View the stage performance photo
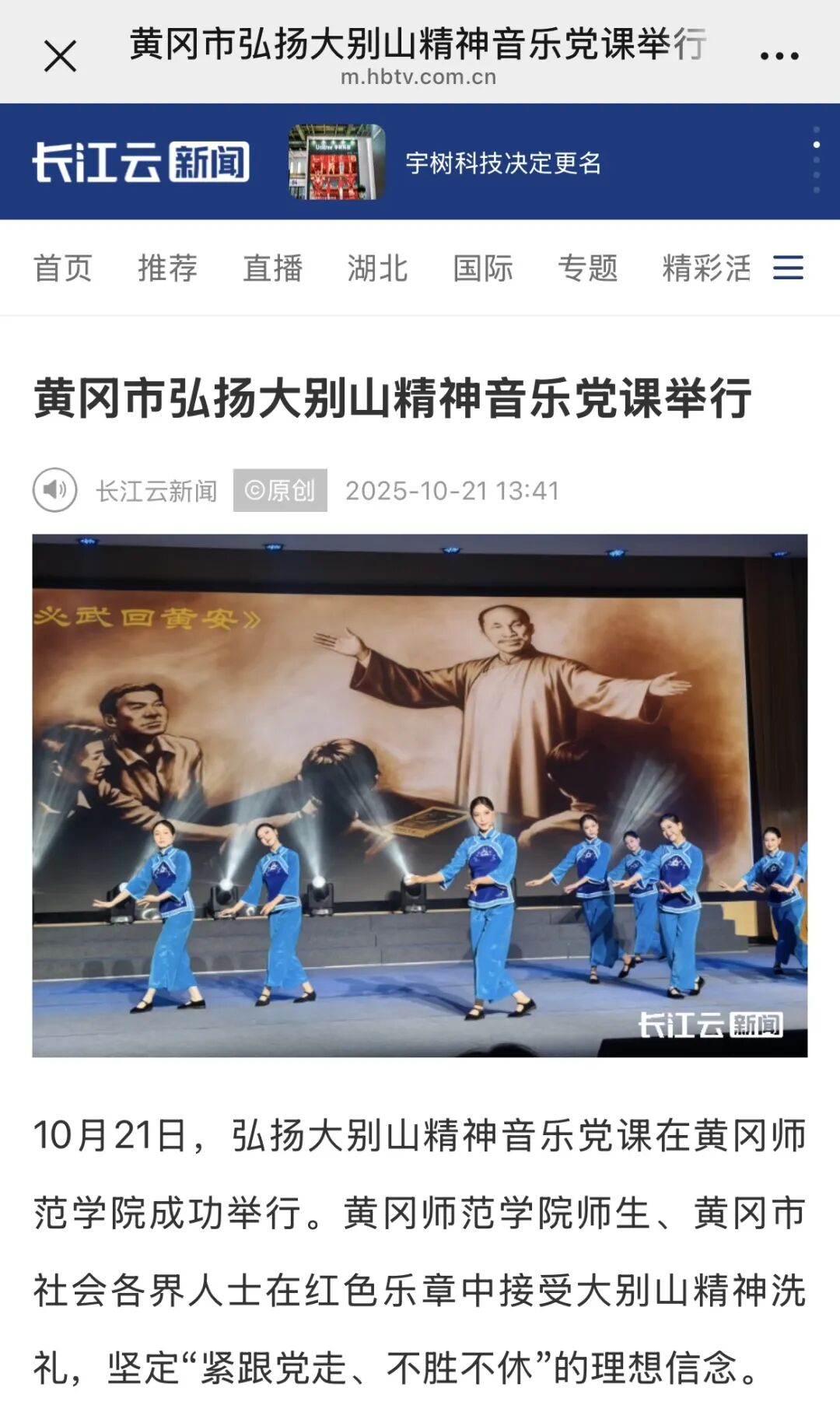 [x=419, y=795]
